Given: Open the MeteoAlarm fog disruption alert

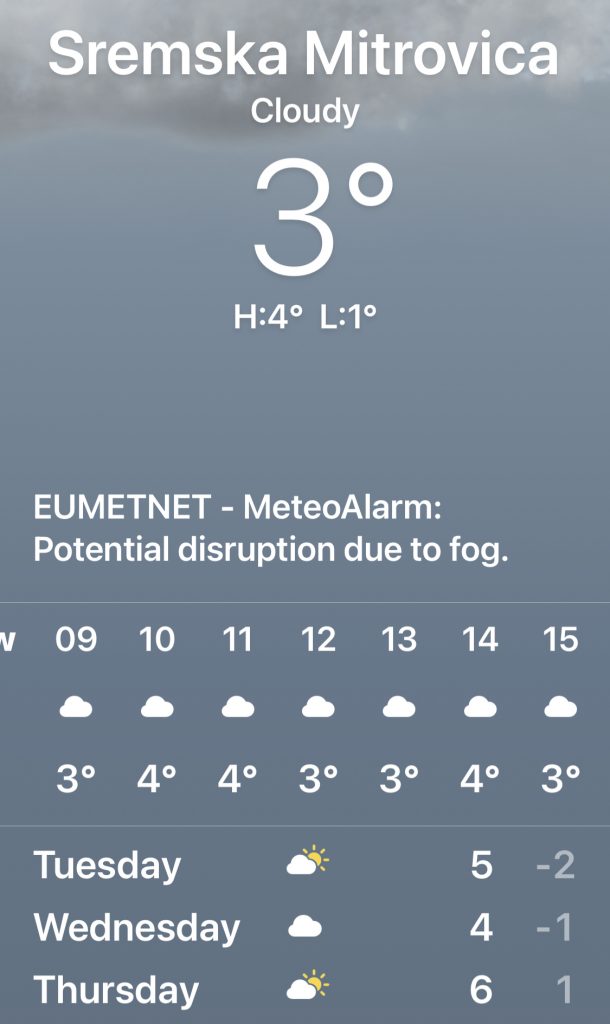Looking at the screenshot, I should click(x=270, y=528).
